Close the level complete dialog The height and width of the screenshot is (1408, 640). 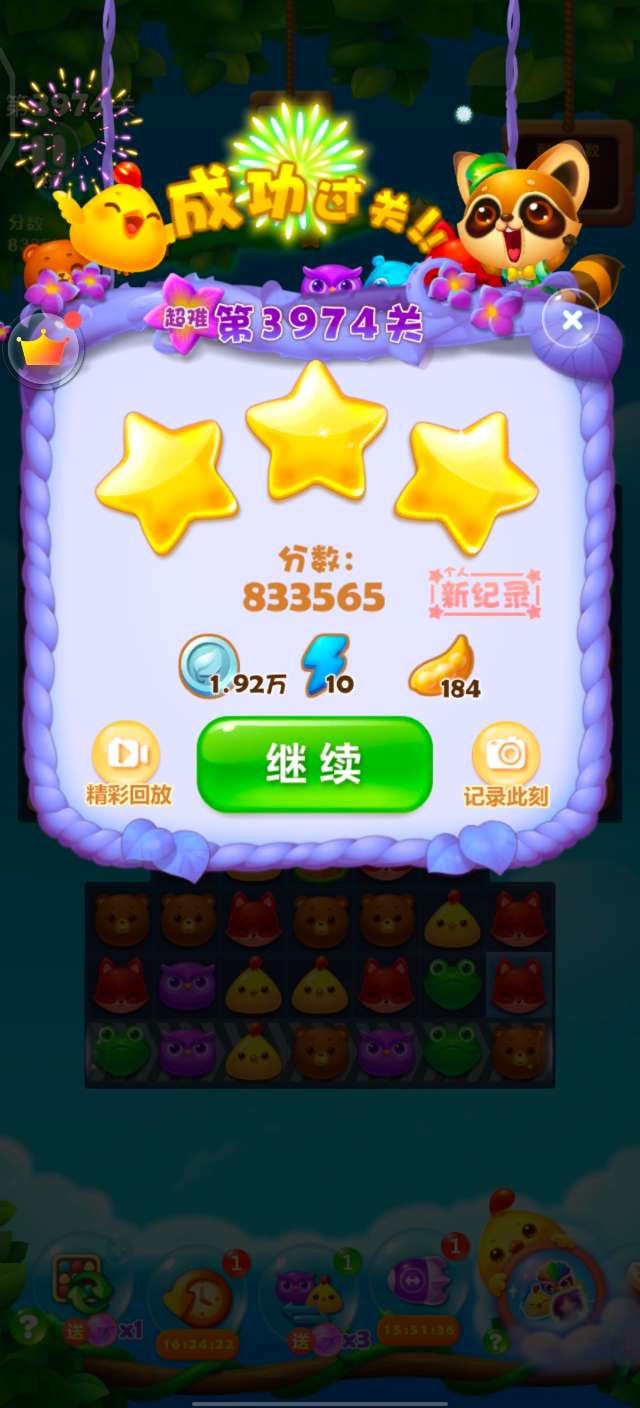[571, 320]
